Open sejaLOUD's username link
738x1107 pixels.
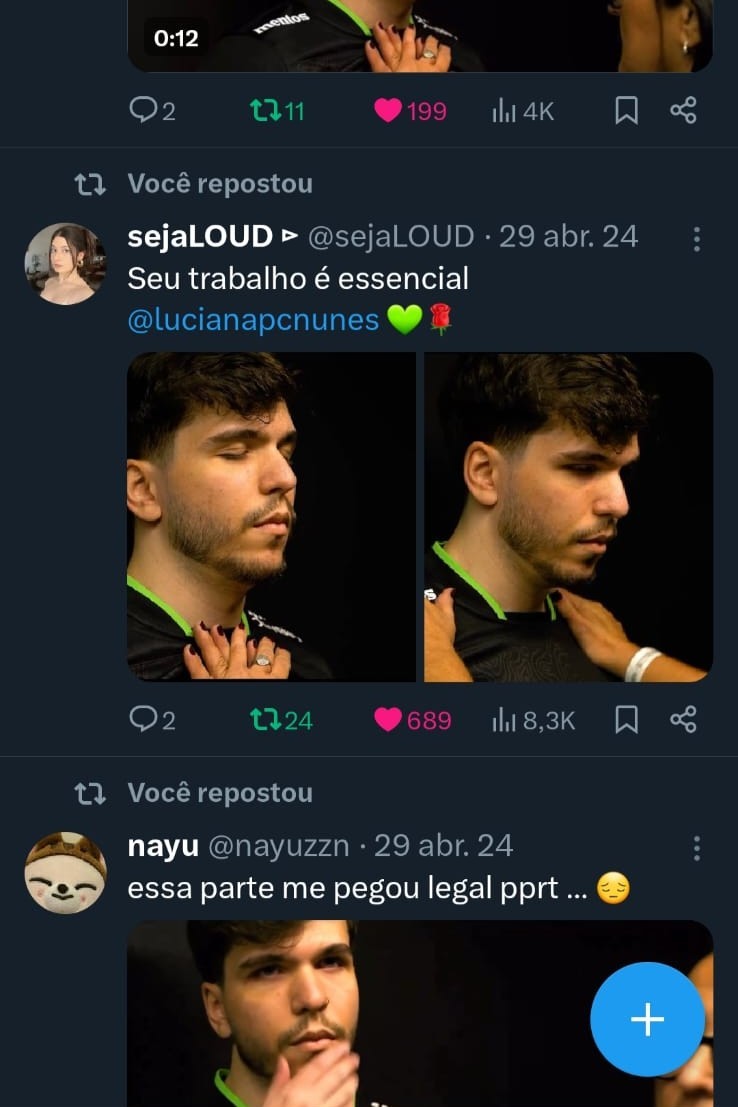200,237
